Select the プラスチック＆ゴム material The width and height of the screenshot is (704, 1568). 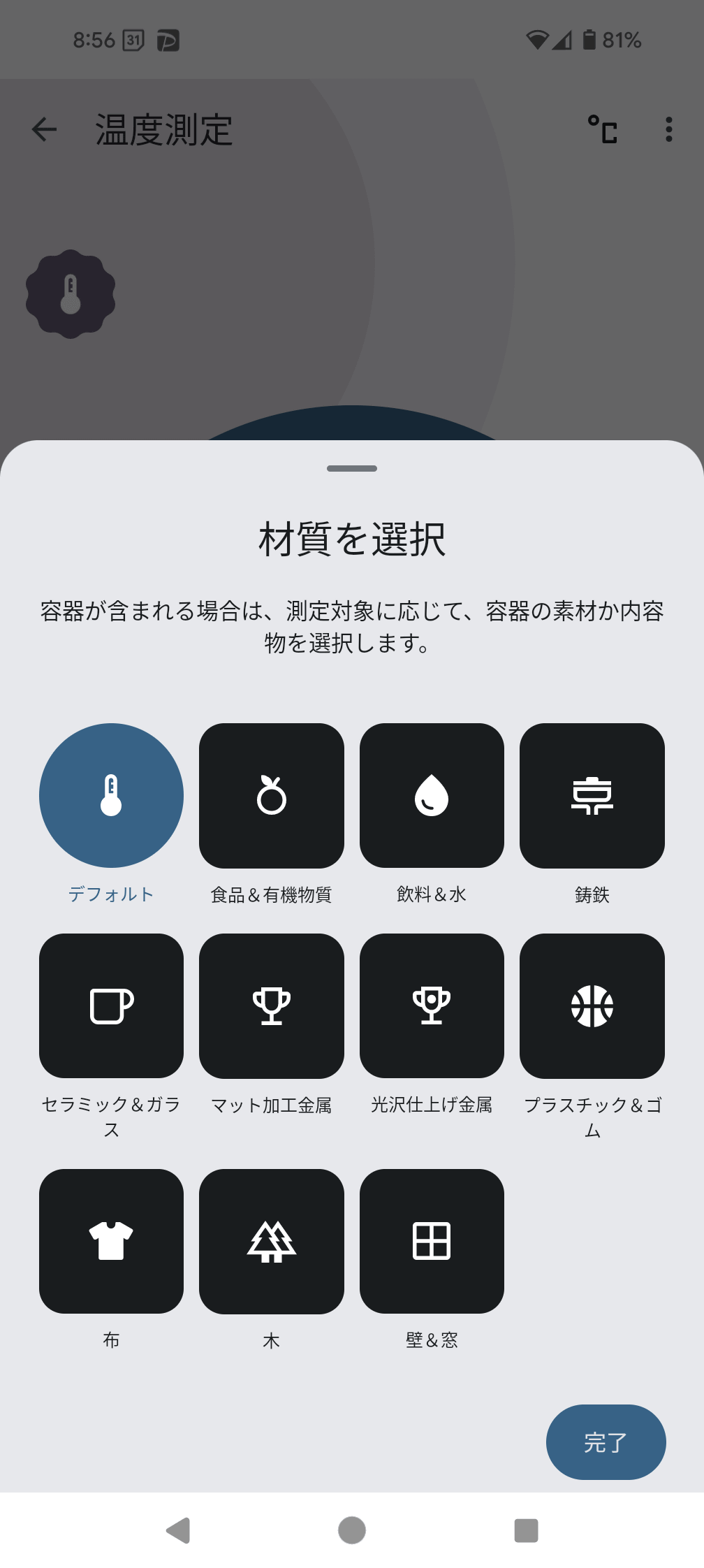(592, 1005)
